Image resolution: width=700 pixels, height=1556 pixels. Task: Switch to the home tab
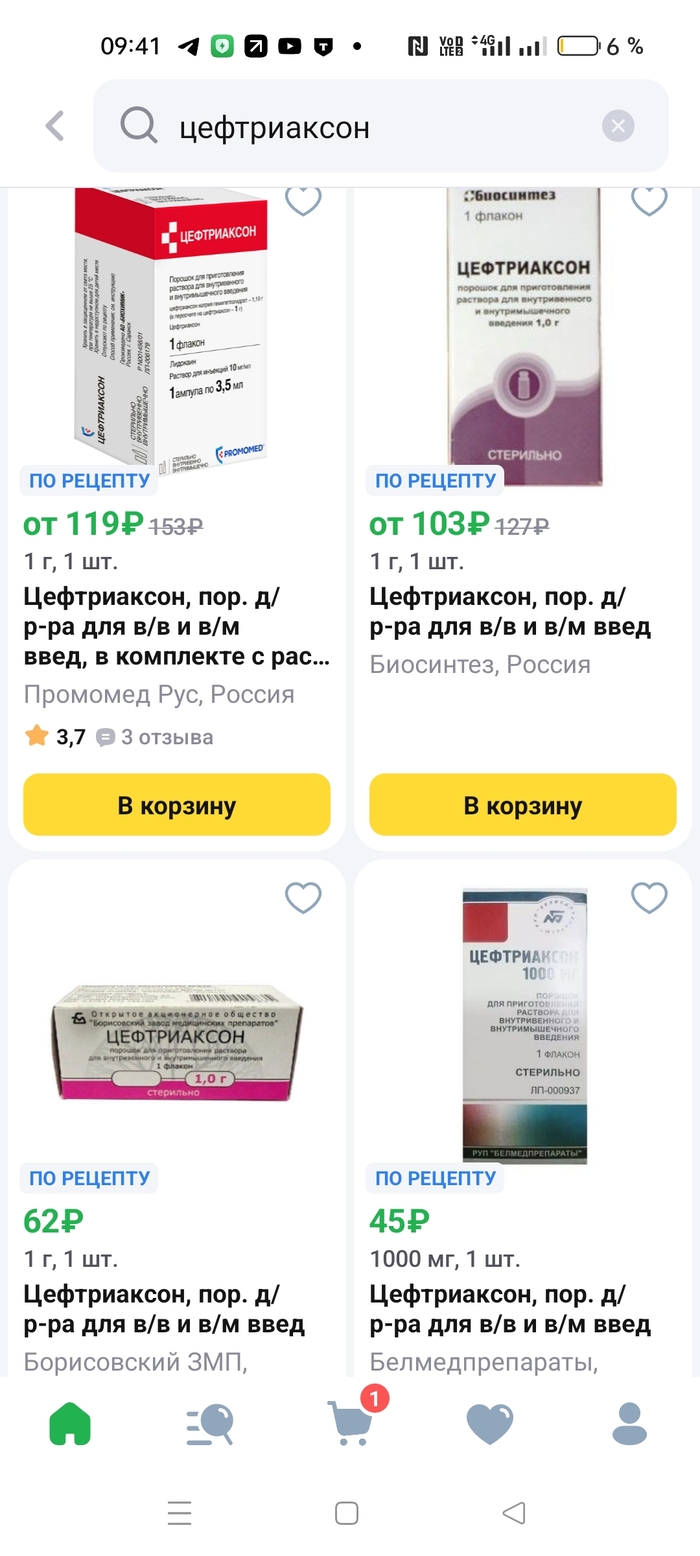pos(70,1424)
